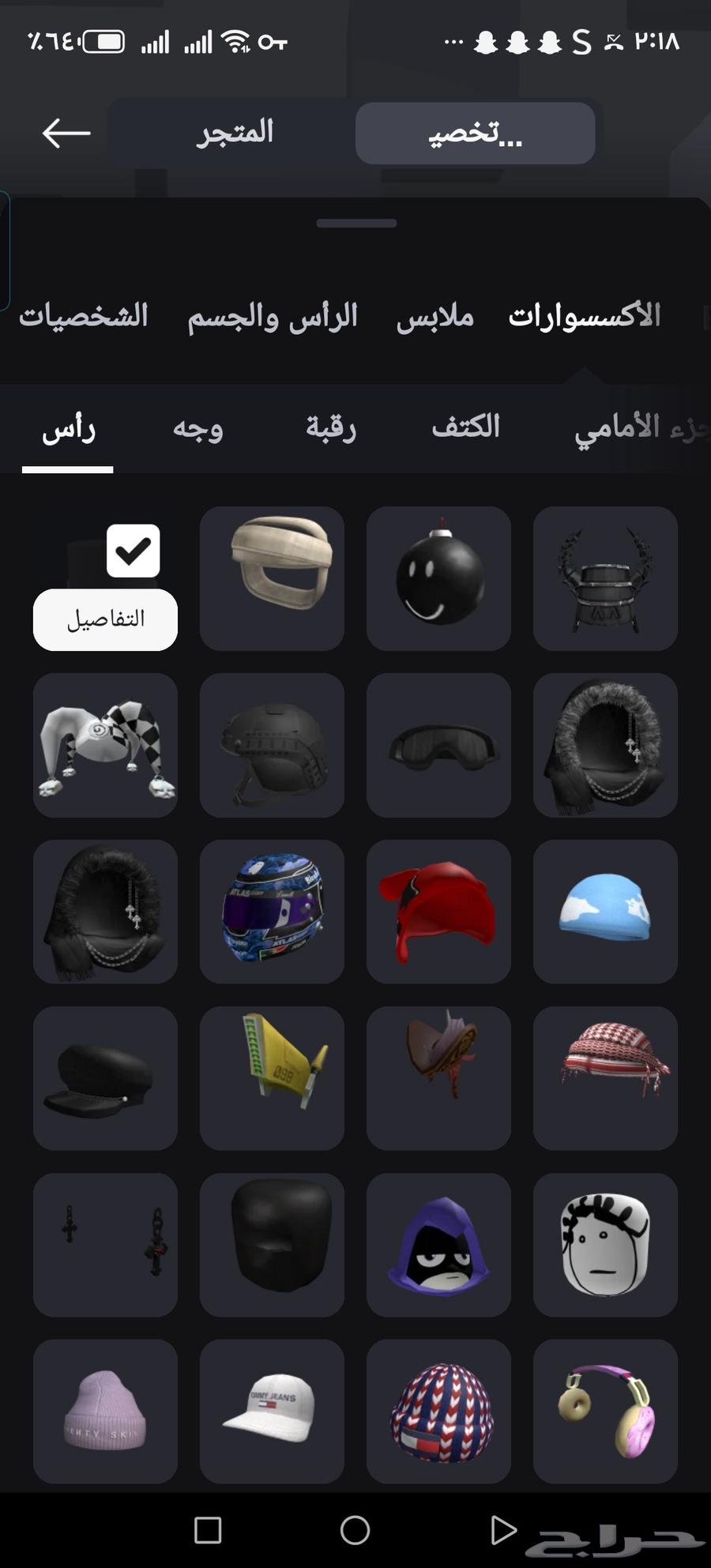Equip the jester checkered hat
This screenshot has height=1568, width=711.
tap(105, 745)
